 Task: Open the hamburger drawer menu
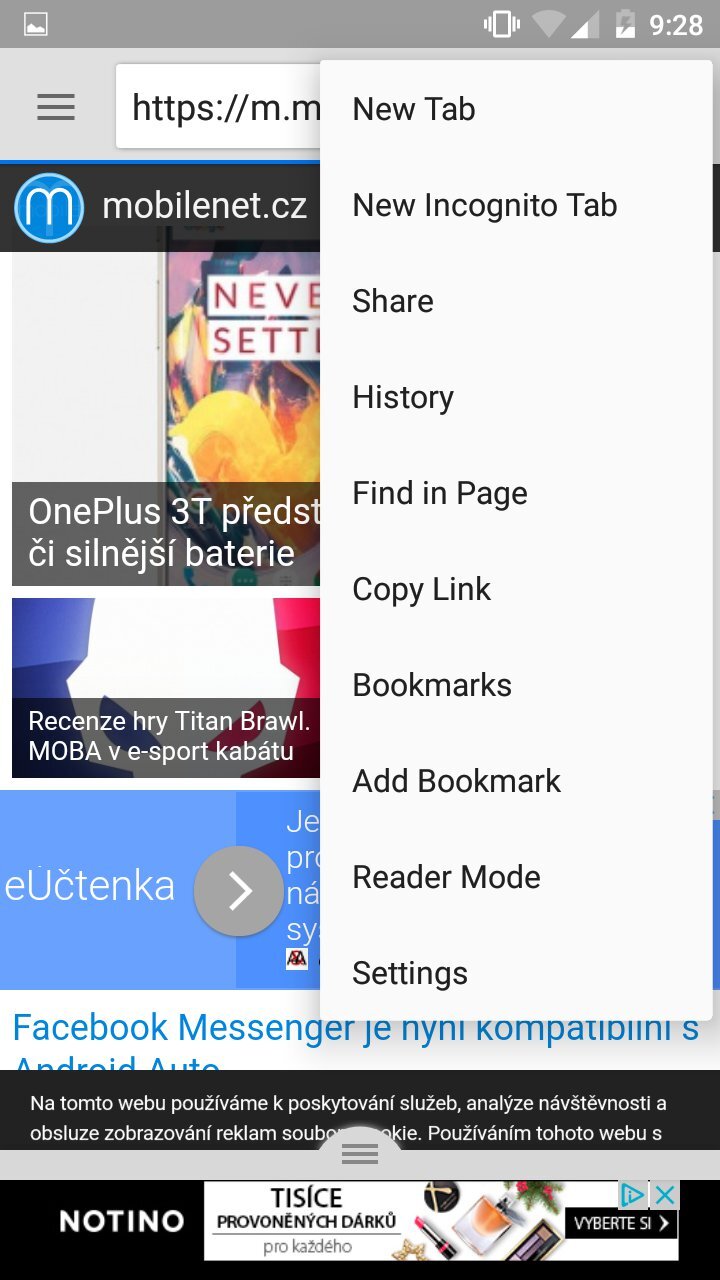56,107
